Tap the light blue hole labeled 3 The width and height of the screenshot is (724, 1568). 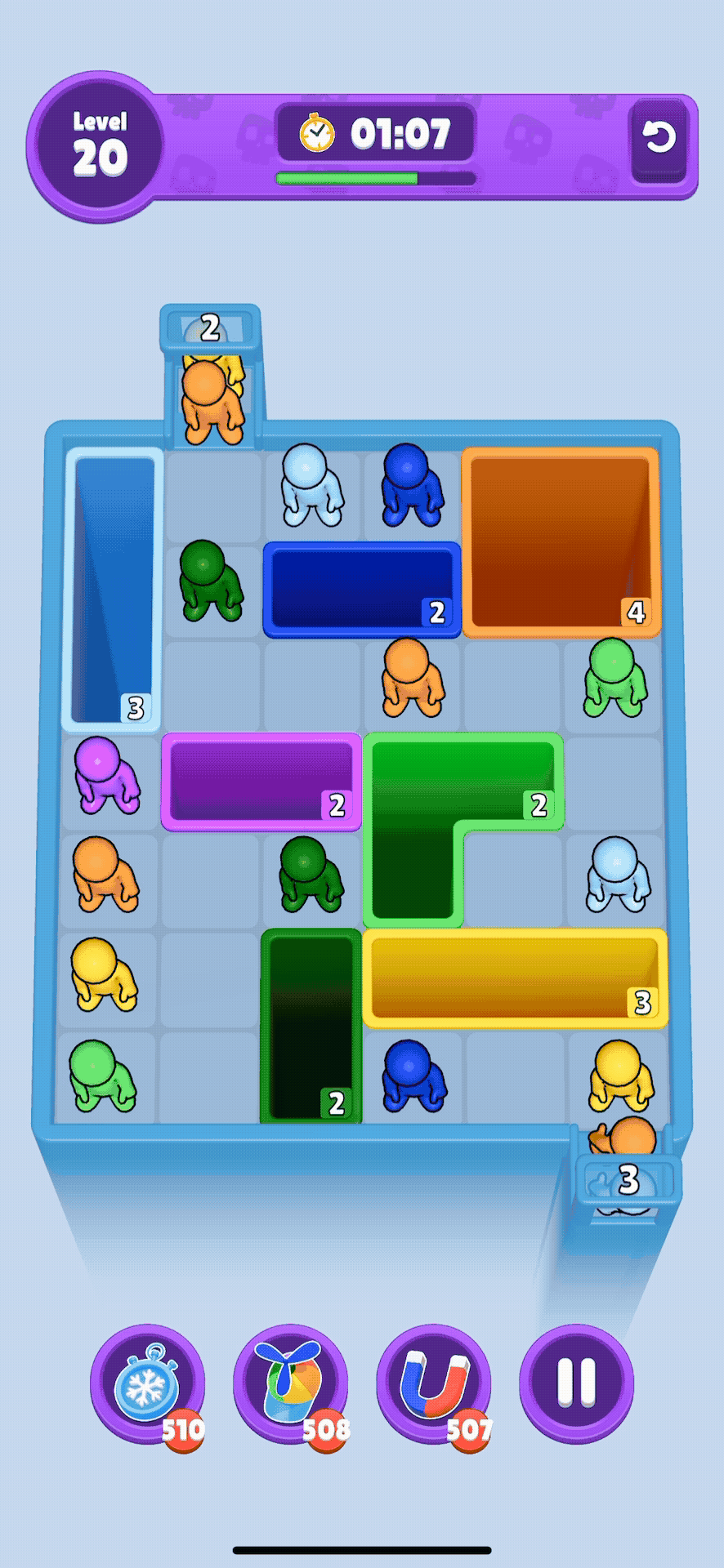pyautogui.click(x=113, y=588)
